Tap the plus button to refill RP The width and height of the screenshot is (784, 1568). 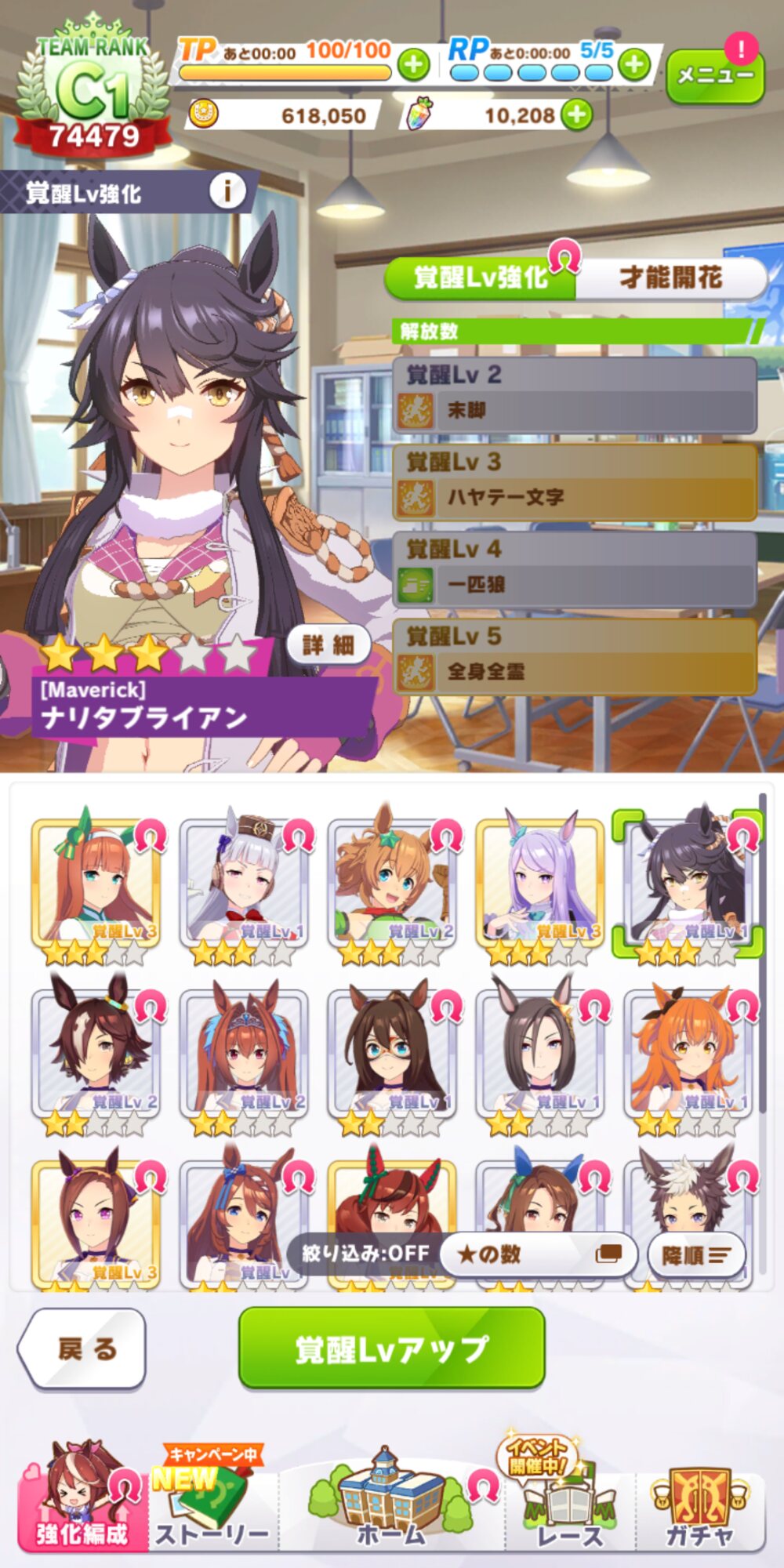[634, 64]
